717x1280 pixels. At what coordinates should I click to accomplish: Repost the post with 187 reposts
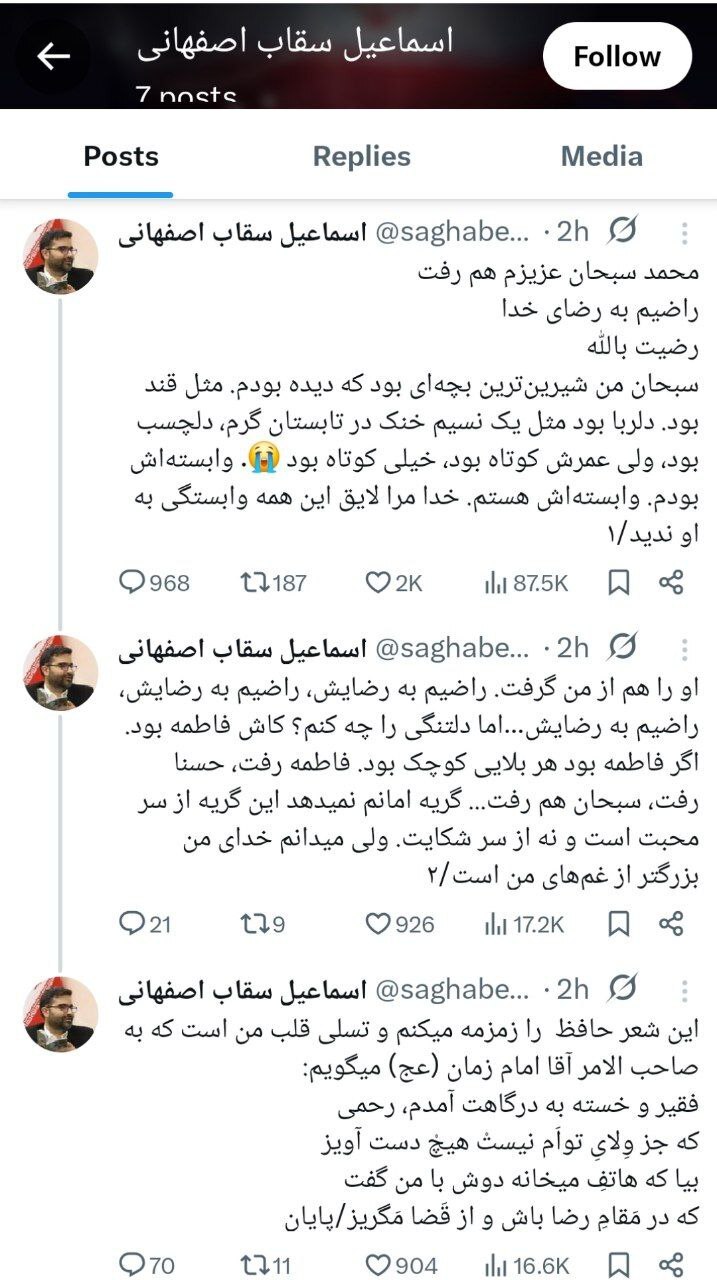254,583
